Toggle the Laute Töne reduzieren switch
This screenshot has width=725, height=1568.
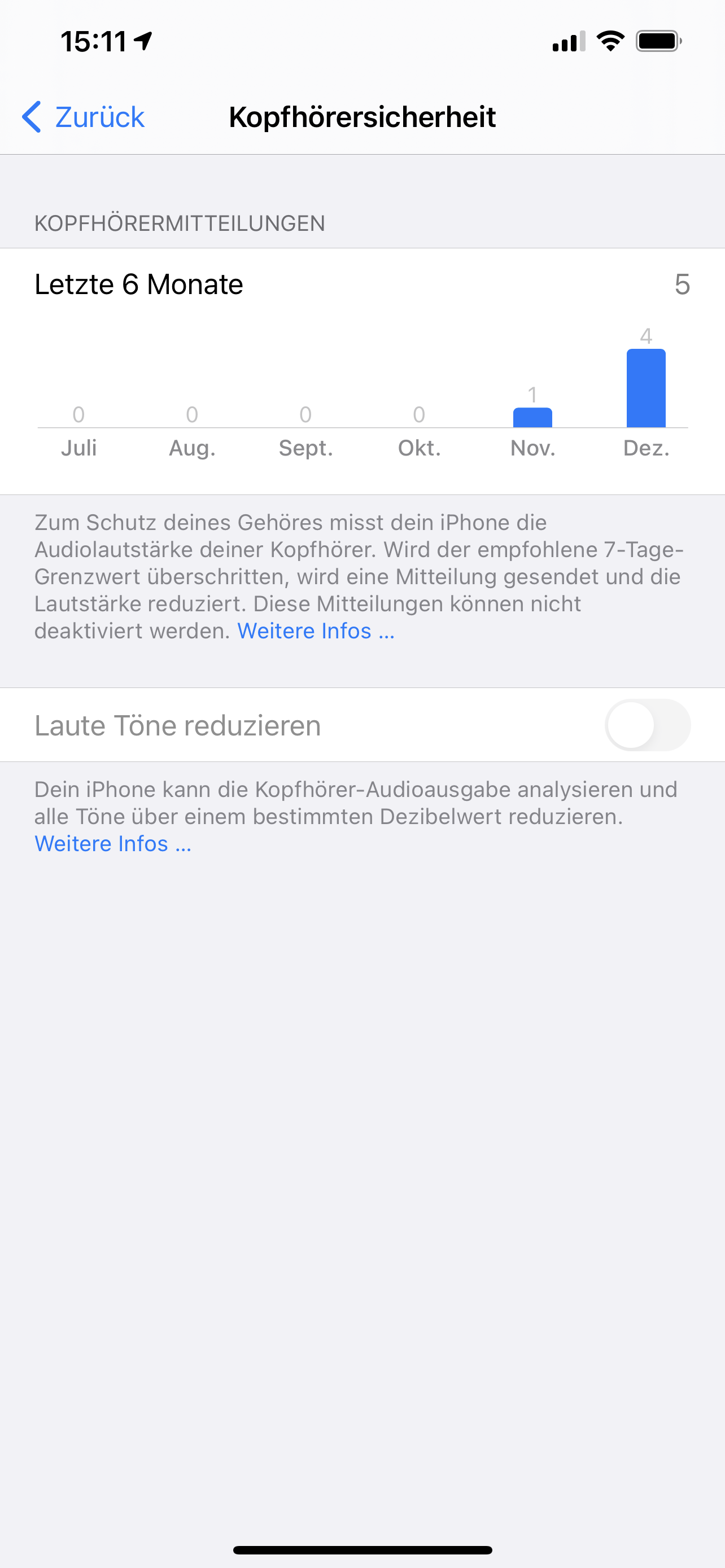pos(647,725)
